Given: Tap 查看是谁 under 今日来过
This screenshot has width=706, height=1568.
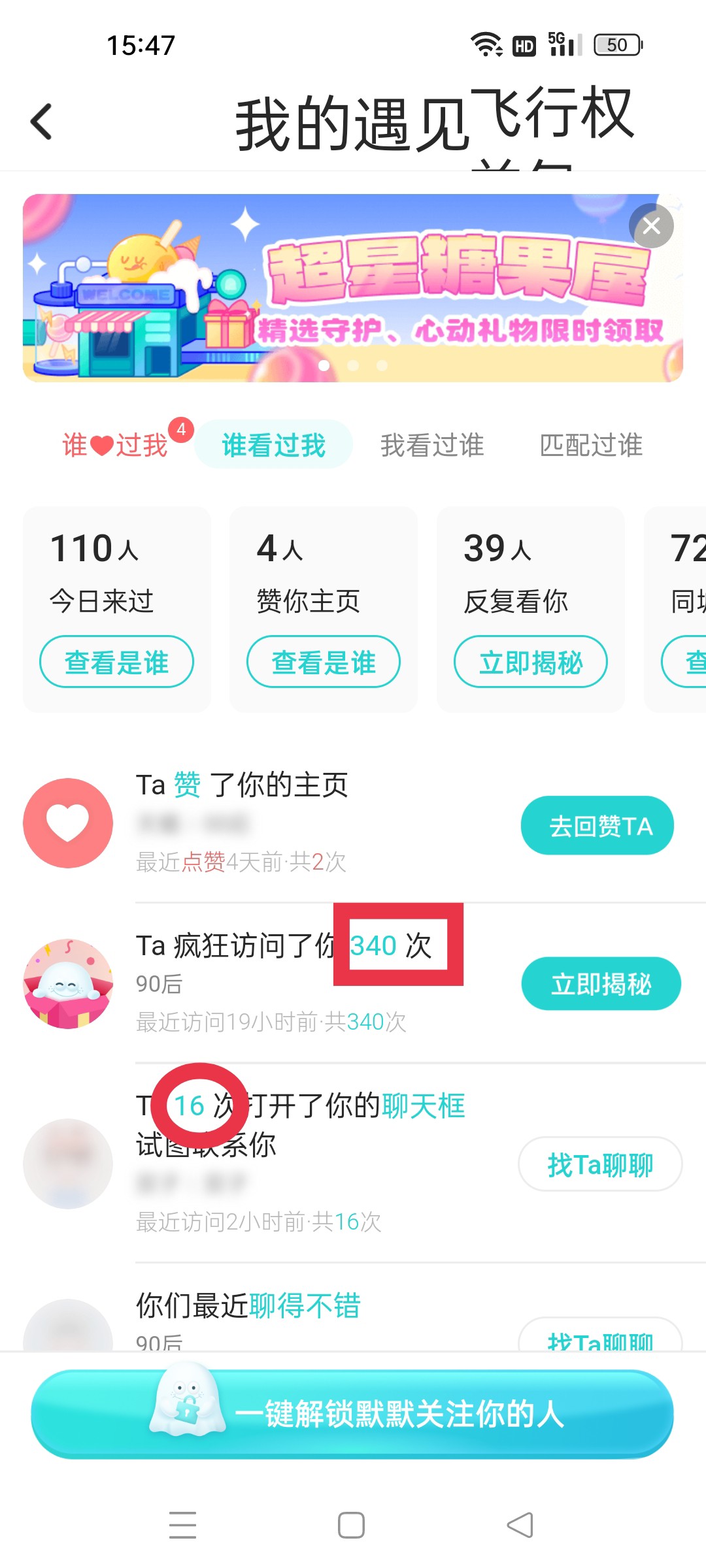Looking at the screenshot, I should point(117,662).
